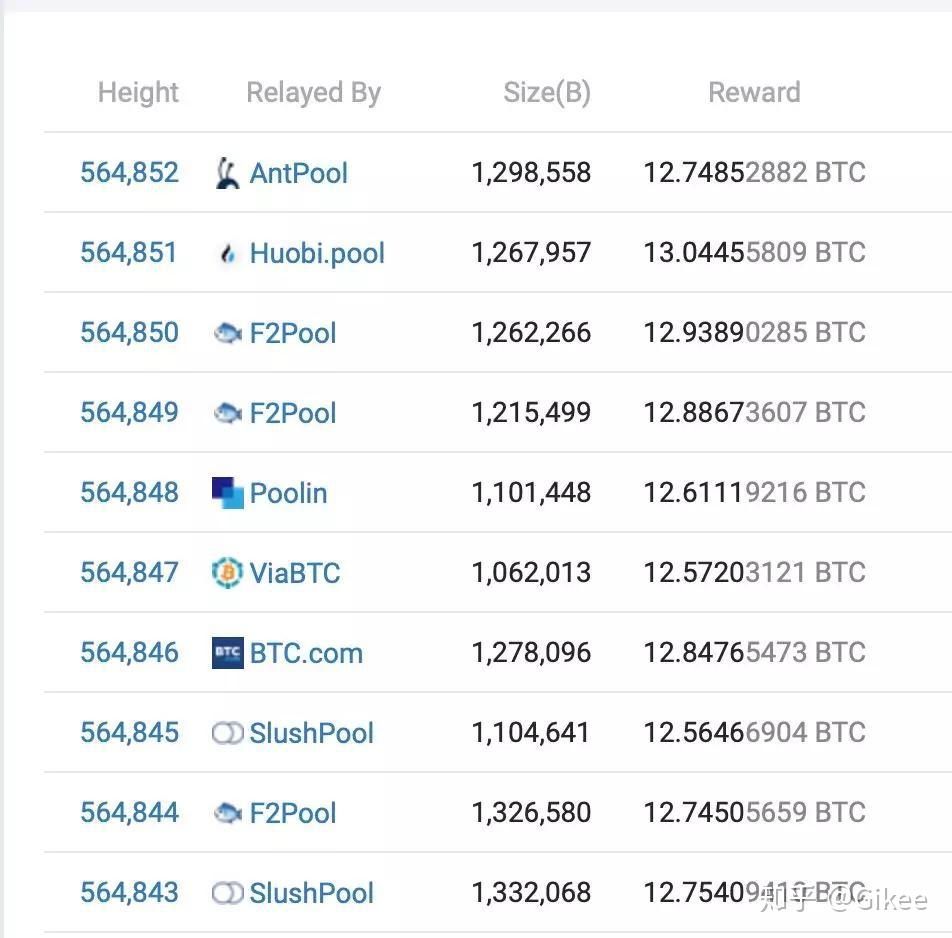Open block height 564,843
The height and width of the screenshot is (938, 952).
pos(129,892)
